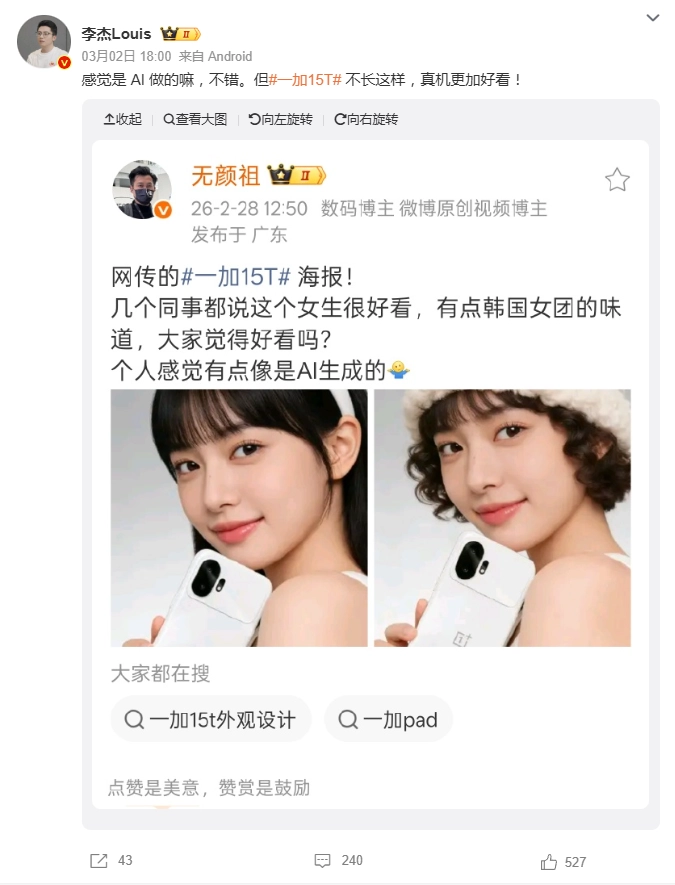Screen dimensions: 675x885
Task: Open the comments (240)
Action: (x=338, y=860)
